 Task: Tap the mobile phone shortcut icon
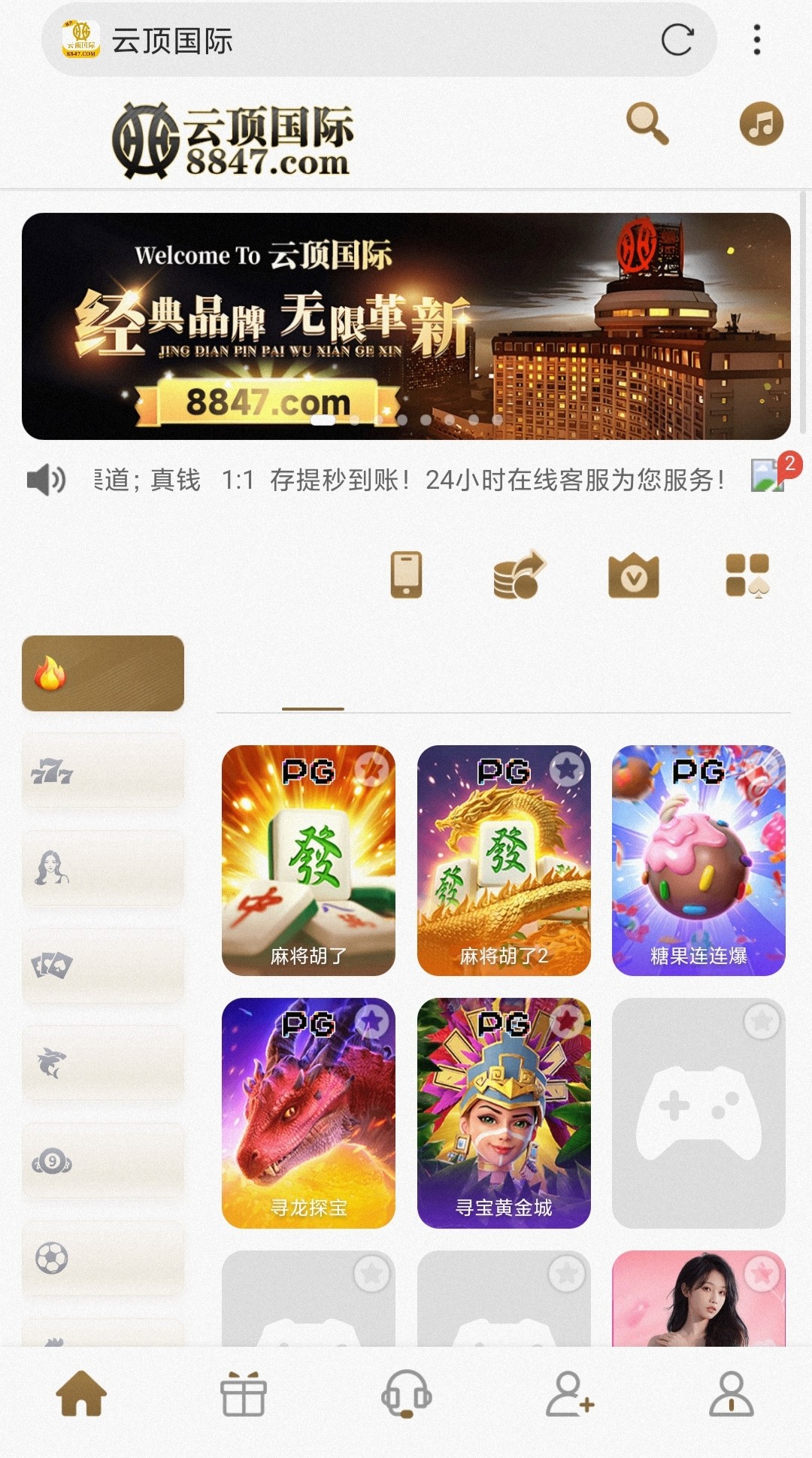coord(406,574)
